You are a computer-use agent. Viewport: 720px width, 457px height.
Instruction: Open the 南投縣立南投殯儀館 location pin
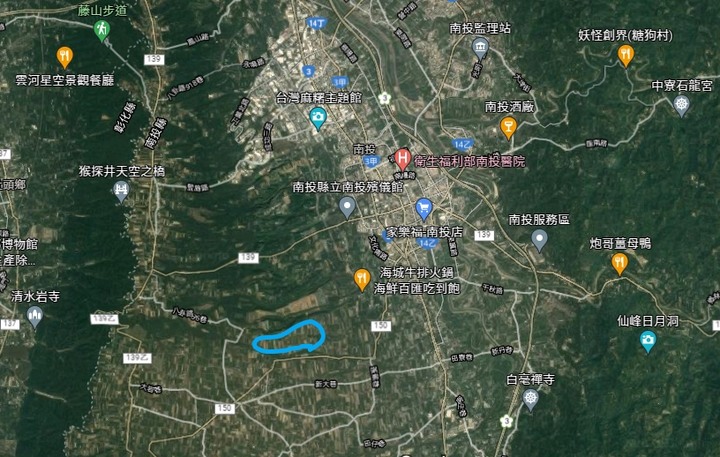(347, 207)
